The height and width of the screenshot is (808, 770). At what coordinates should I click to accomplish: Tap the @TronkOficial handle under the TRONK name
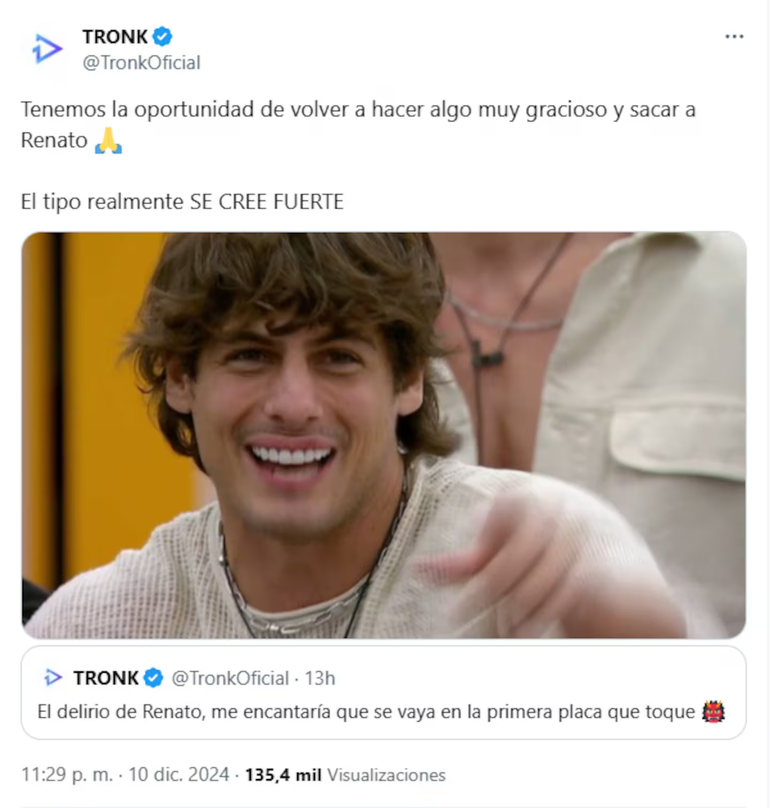(x=141, y=63)
